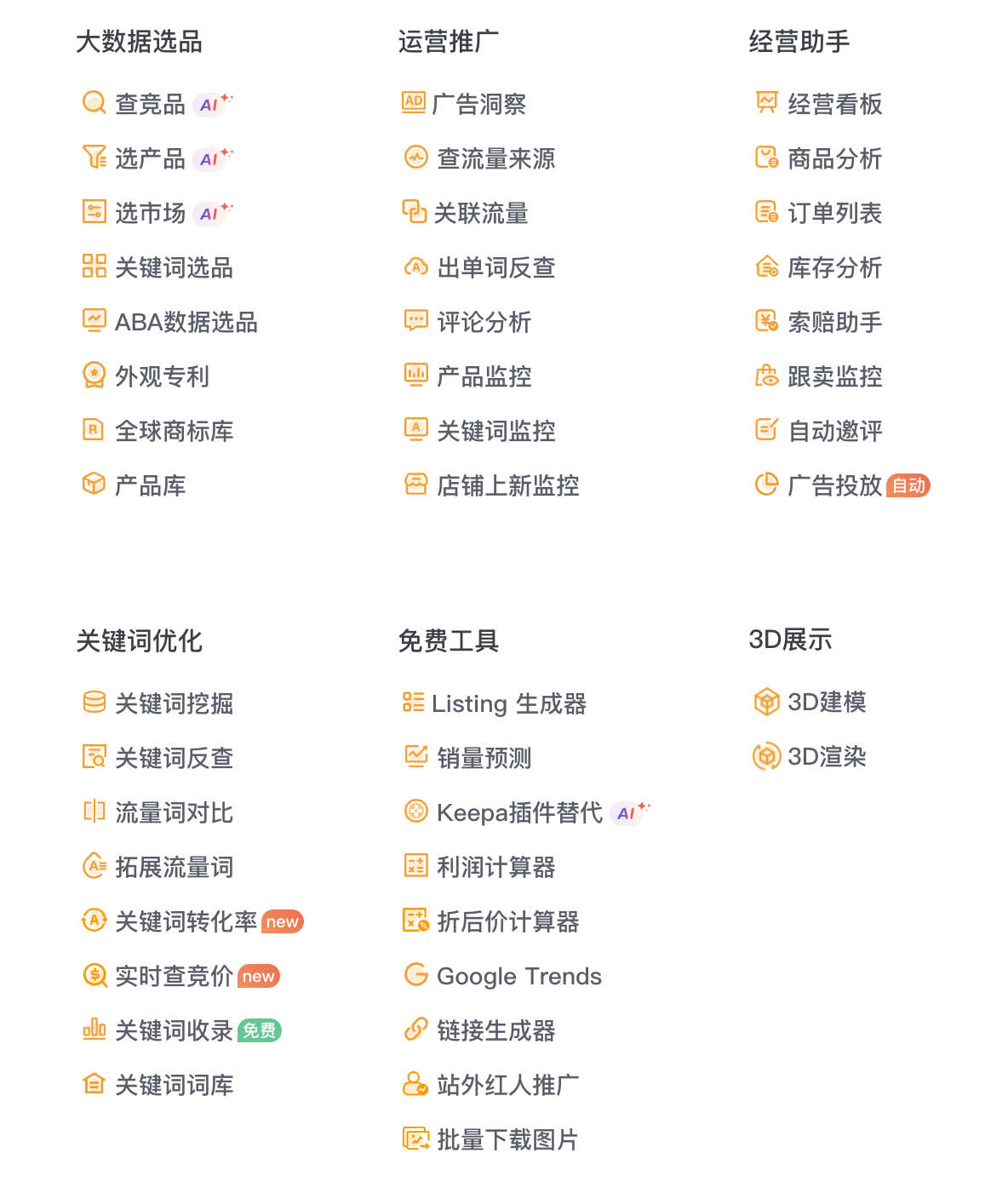1008x1199 pixels.
Task: Open 全球商标库
Action: click(174, 431)
